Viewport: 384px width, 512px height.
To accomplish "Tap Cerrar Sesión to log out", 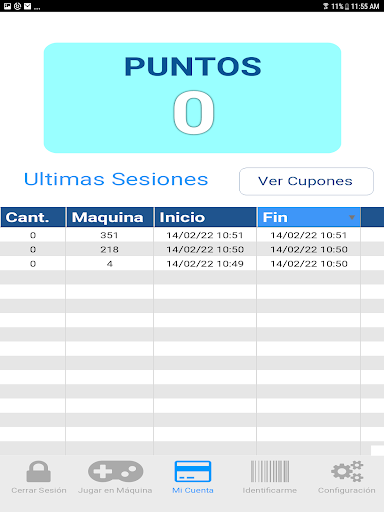I will [x=39, y=477].
